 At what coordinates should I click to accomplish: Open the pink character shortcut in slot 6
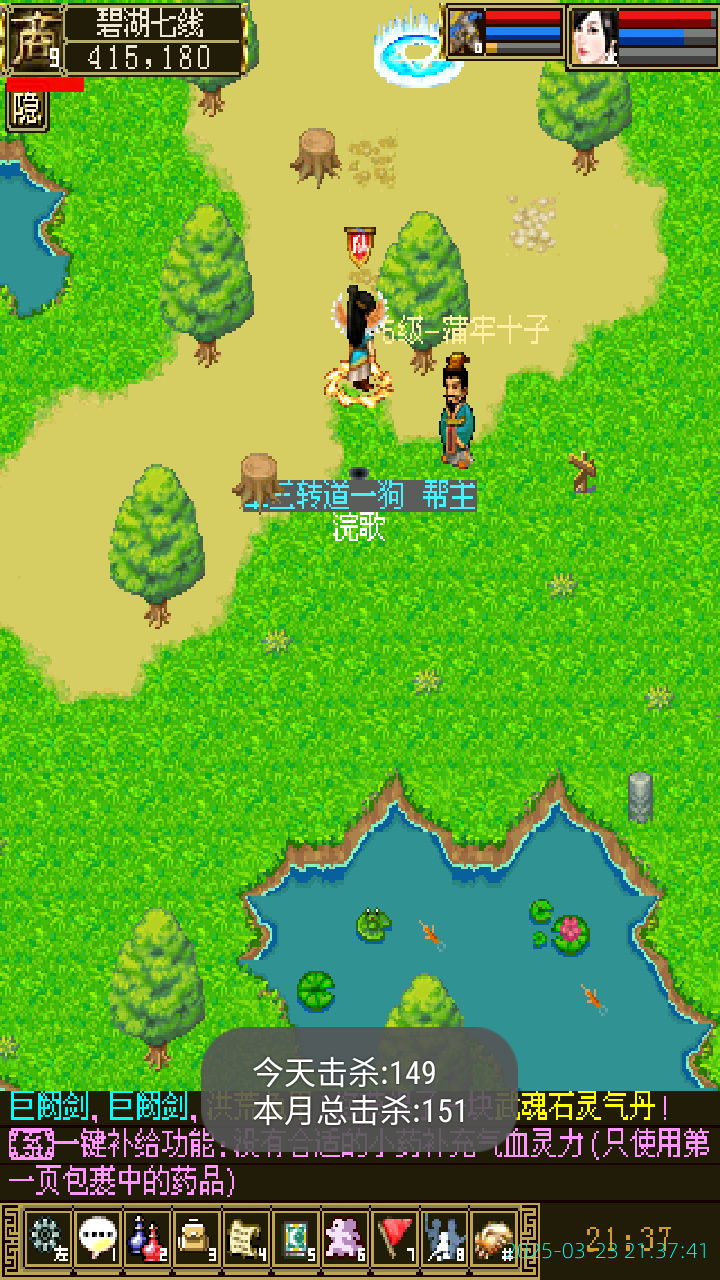click(x=345, y=1238)
